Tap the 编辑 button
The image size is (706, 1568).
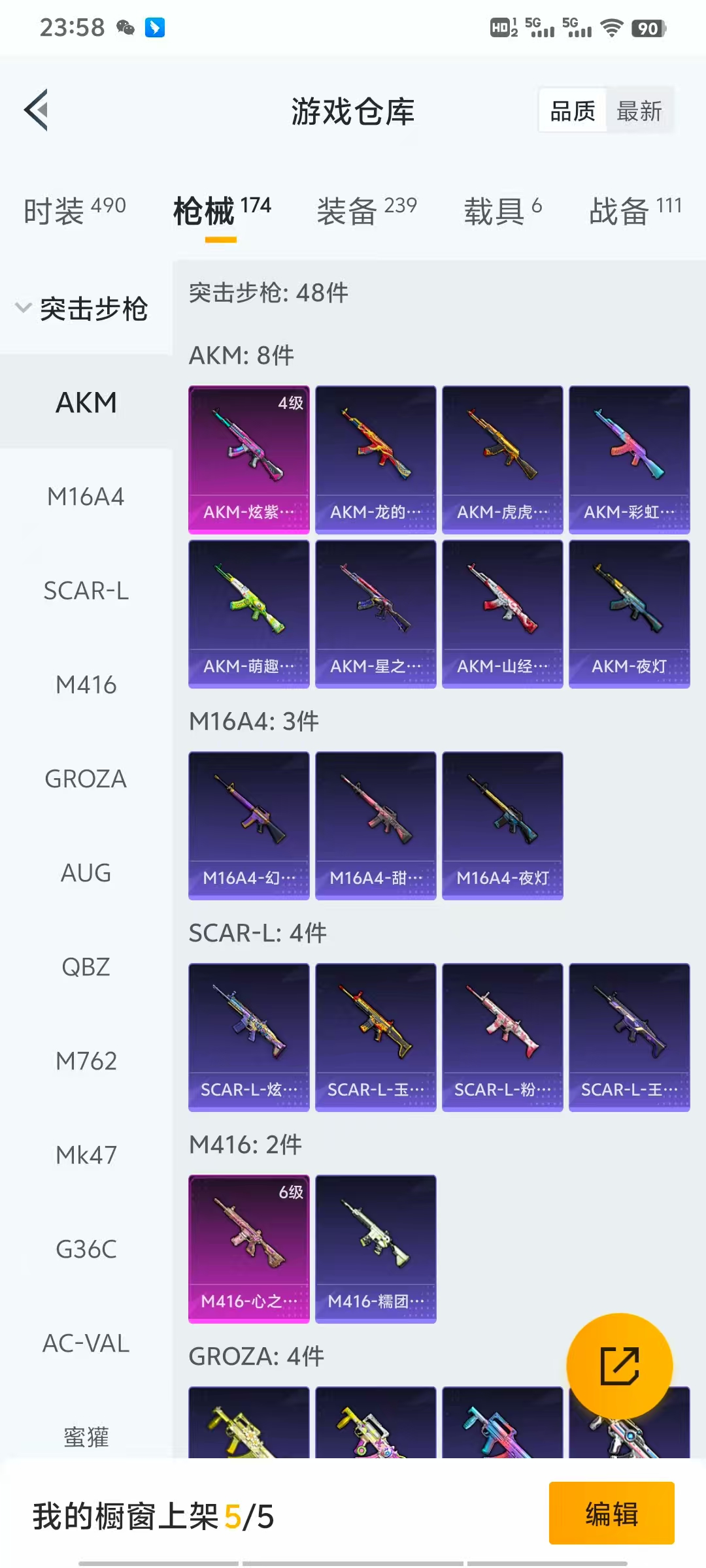pos(612,1513)
